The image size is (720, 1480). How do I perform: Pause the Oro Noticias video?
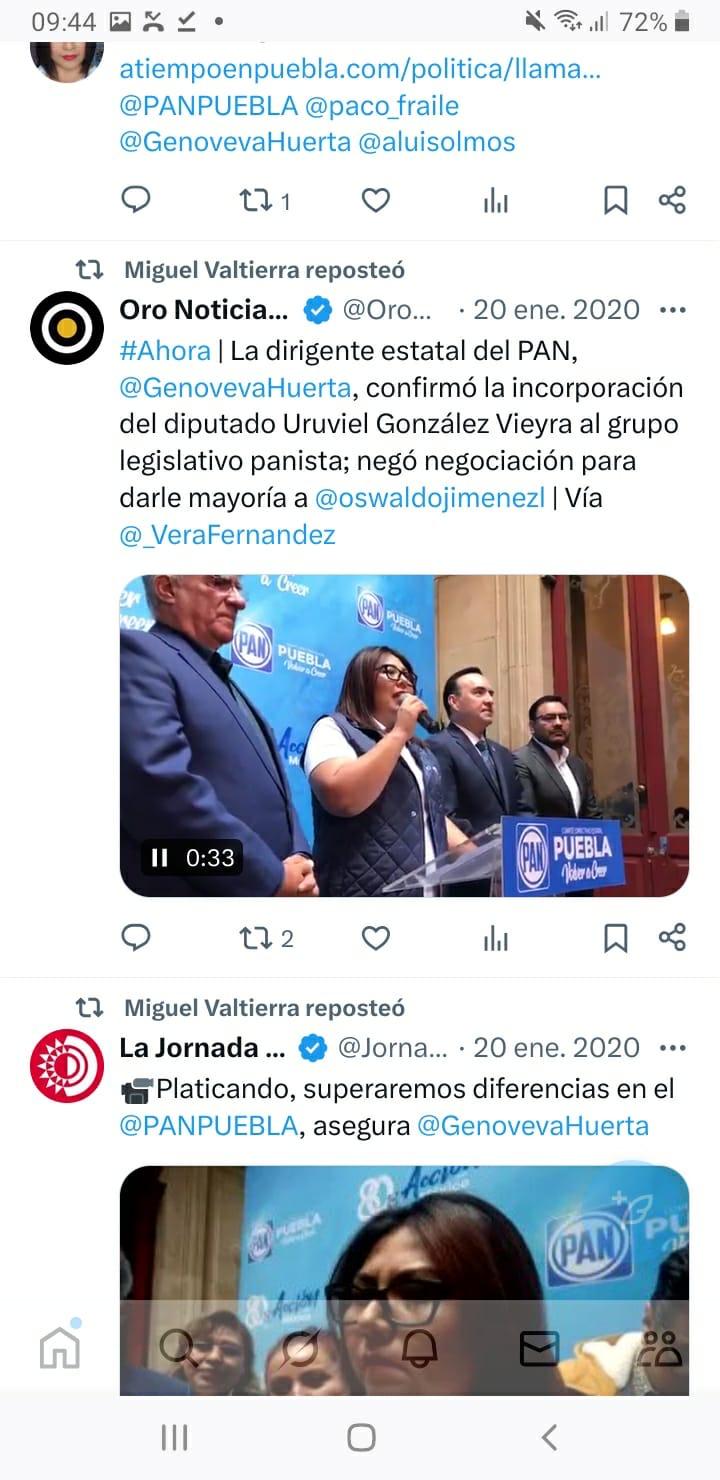coord(160,857)
